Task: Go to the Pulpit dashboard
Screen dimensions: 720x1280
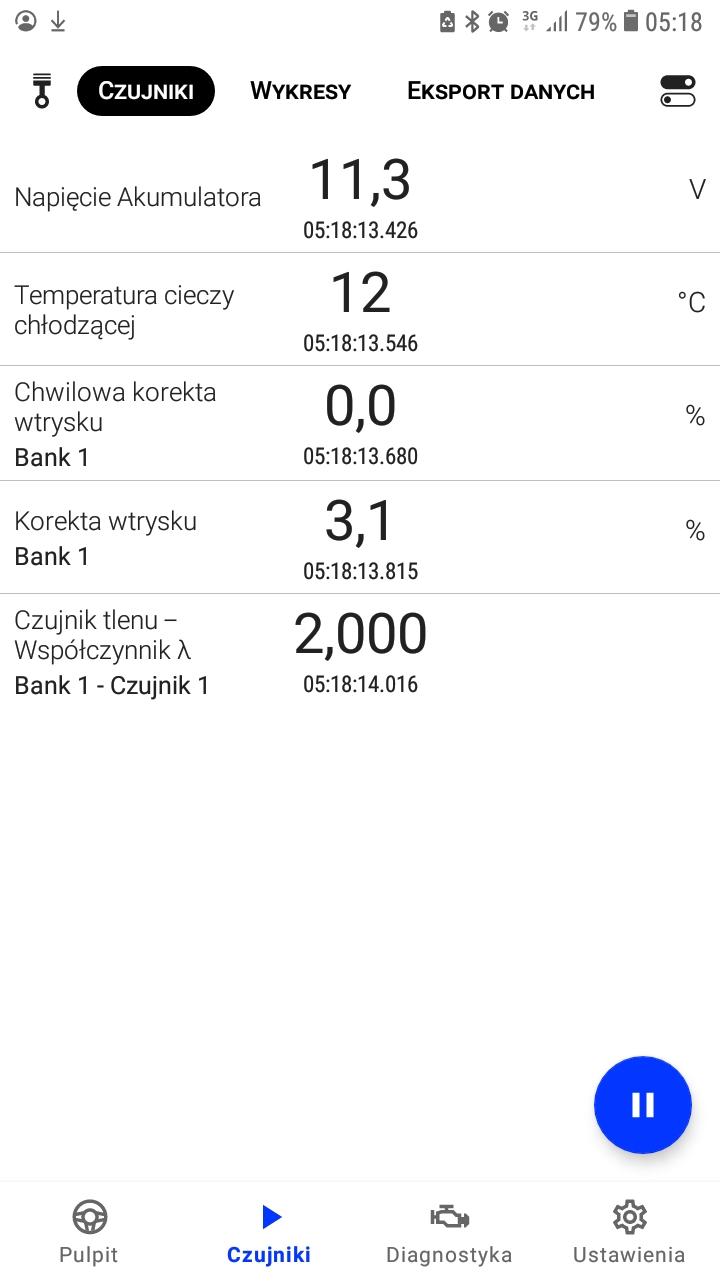Action: [x=89, y=1232]
